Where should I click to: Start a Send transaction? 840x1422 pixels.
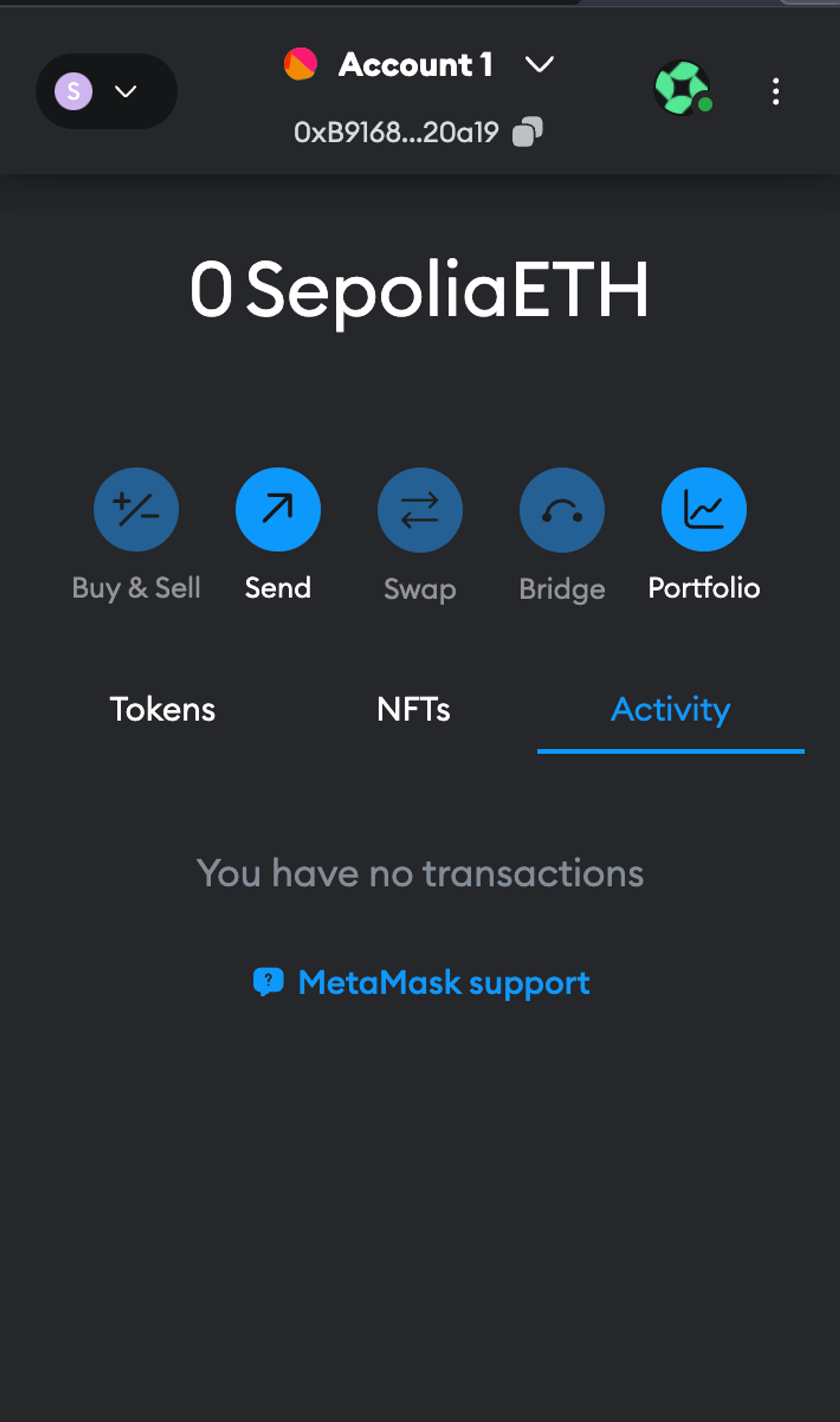(278, 509)
